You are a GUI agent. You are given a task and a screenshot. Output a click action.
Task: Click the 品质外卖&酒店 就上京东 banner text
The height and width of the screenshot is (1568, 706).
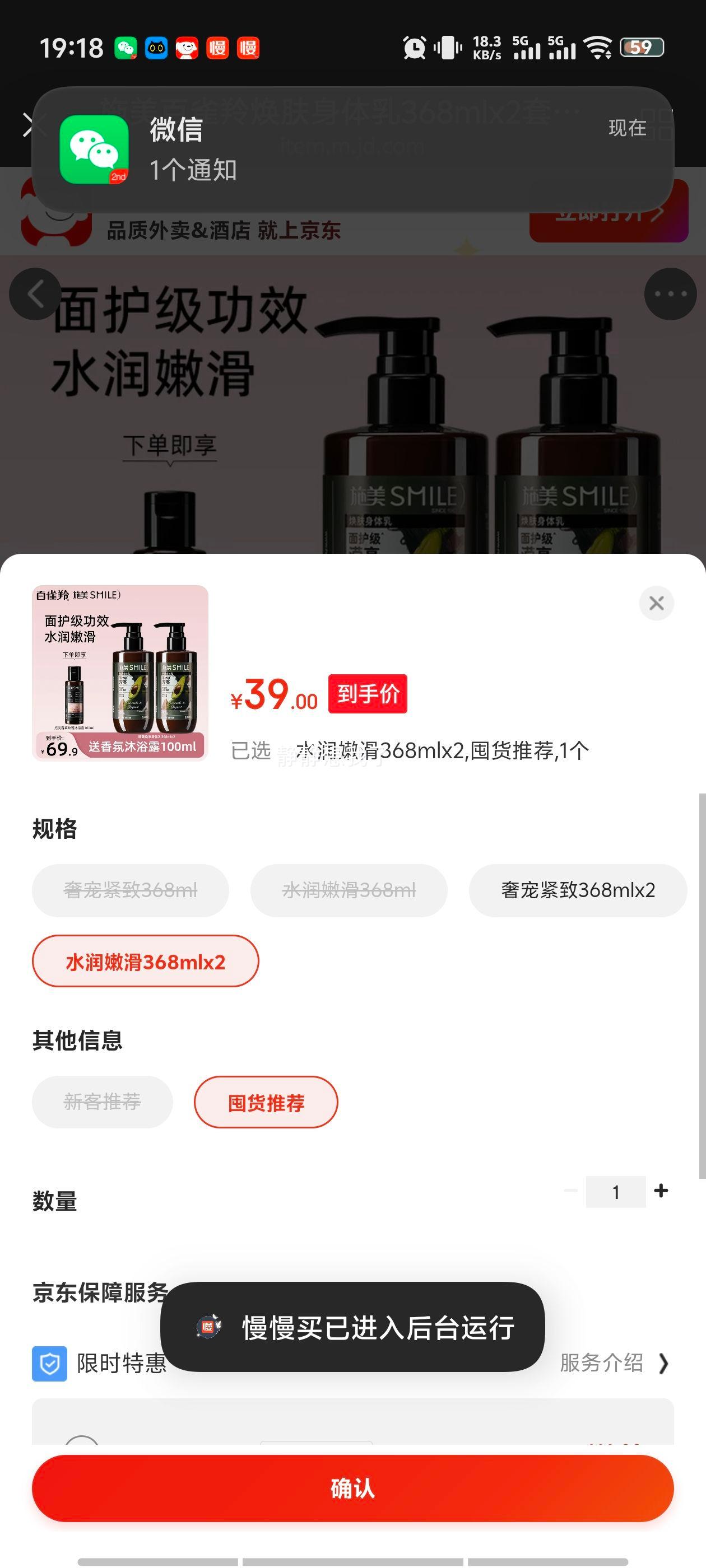click(x=224, y=231)
